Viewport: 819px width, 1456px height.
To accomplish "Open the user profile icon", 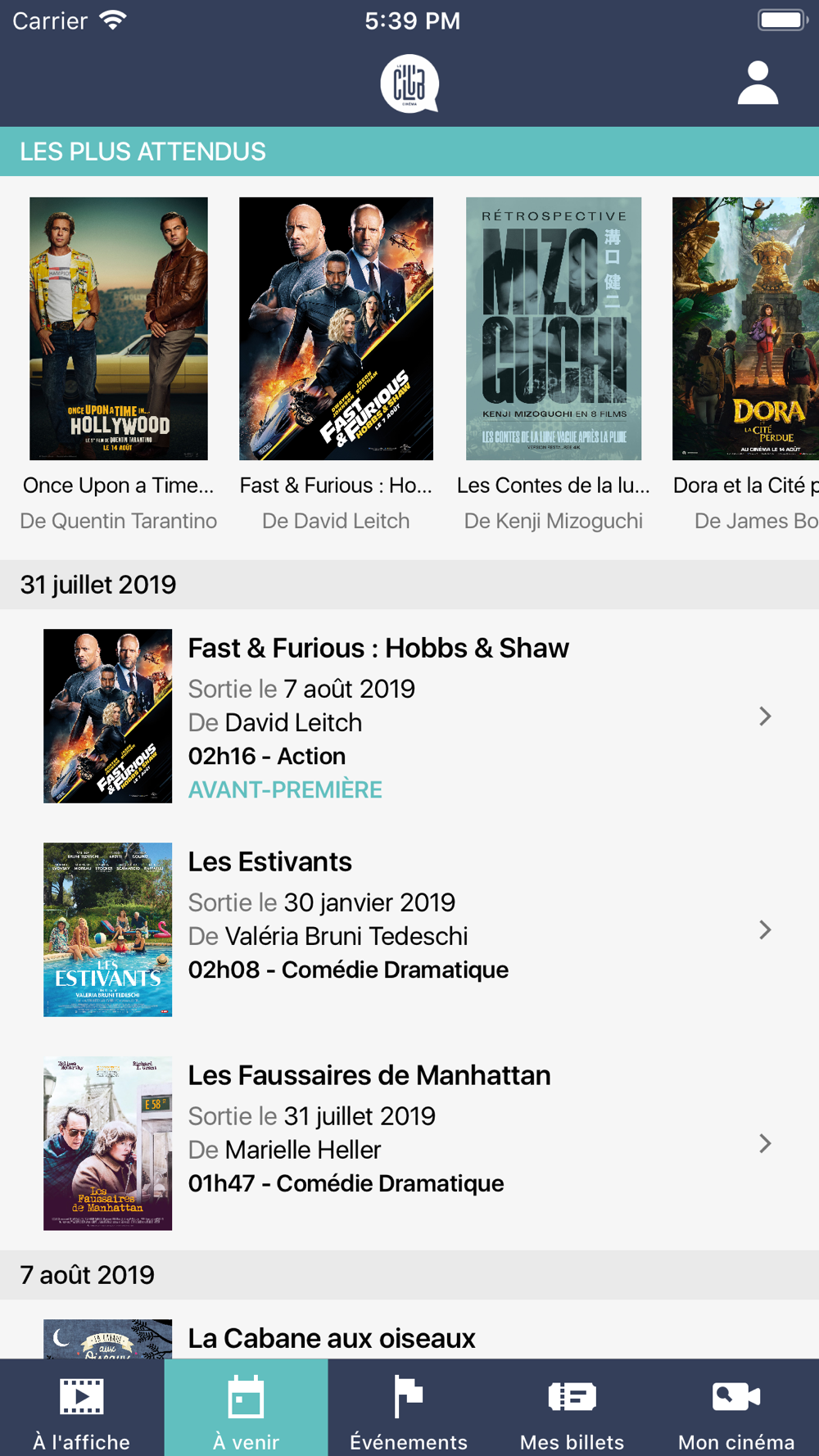I will 758,83.
